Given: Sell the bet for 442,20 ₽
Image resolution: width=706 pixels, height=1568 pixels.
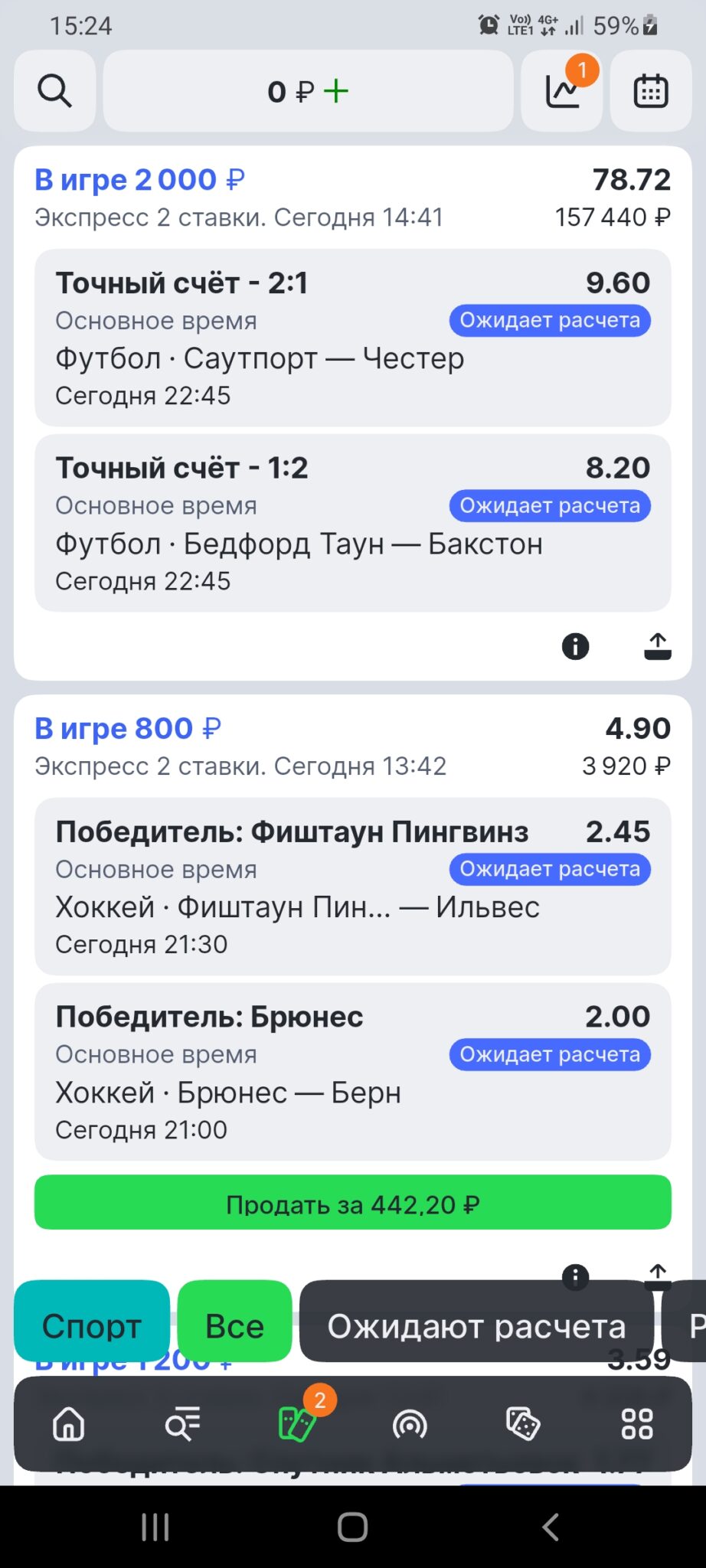Looking at the screenshot, I should point(352,1203).
